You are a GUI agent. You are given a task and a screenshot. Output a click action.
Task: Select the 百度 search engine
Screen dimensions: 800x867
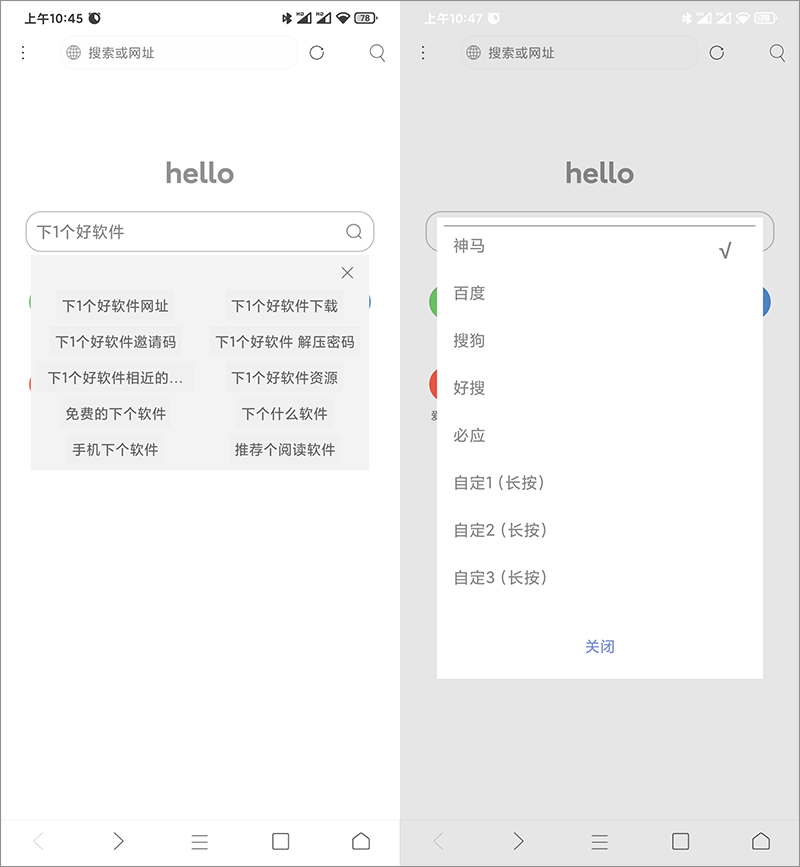pyautogui.click(x=470, y=293)
